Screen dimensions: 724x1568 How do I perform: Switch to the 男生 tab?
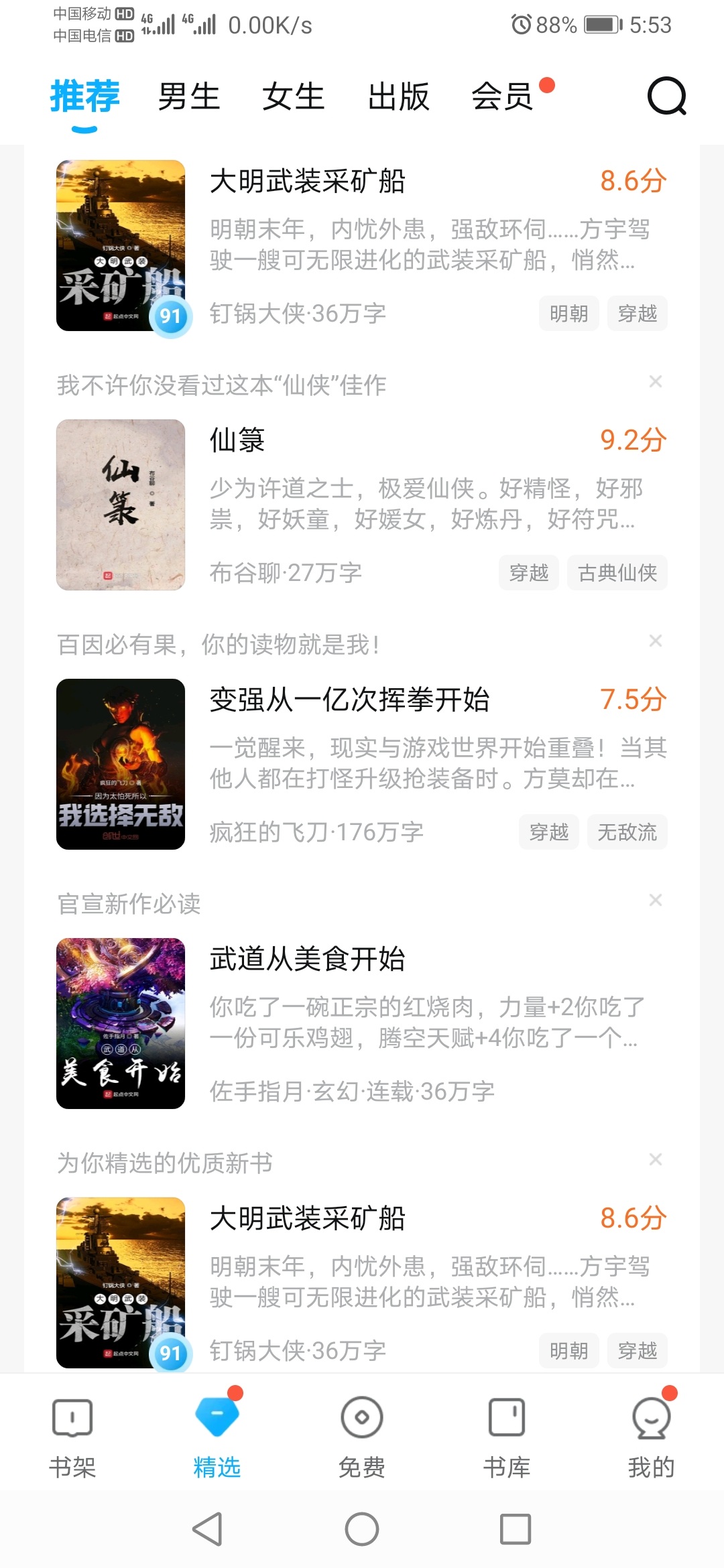click(x=189, y=96)
